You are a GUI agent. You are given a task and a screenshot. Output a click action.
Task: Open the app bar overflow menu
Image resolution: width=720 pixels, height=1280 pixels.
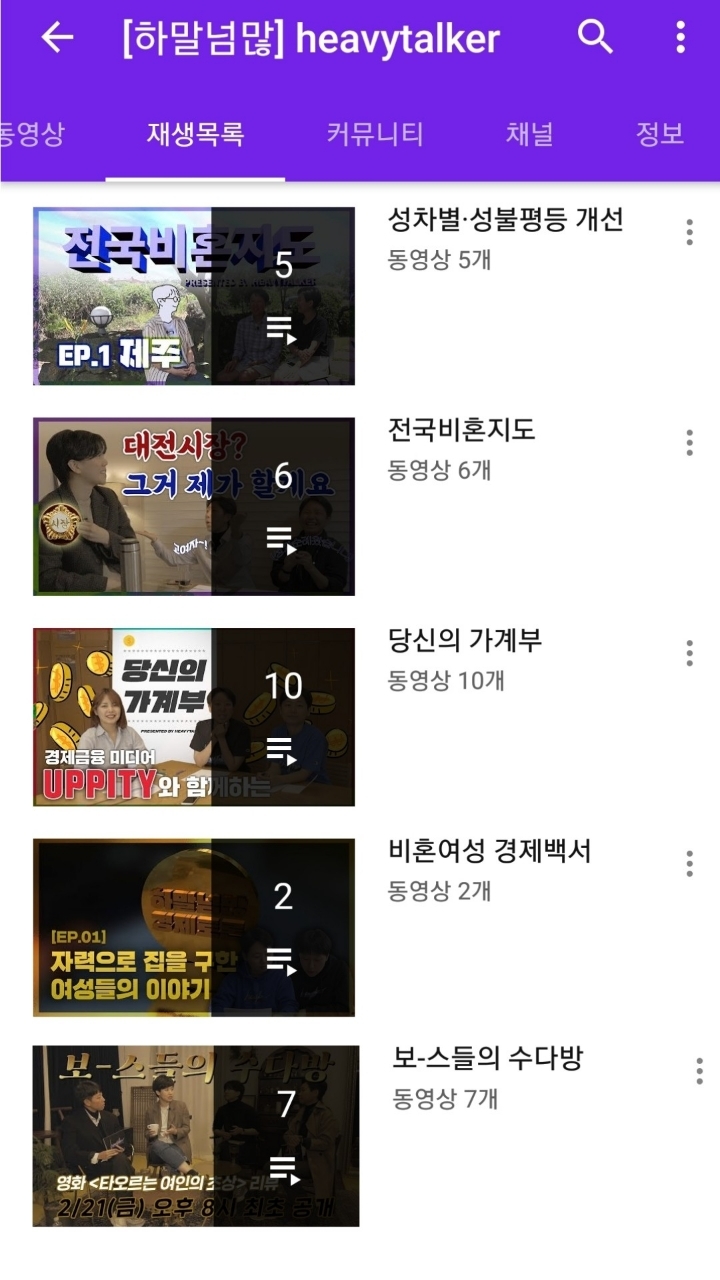pyautogui.click(x=680, y=38)
